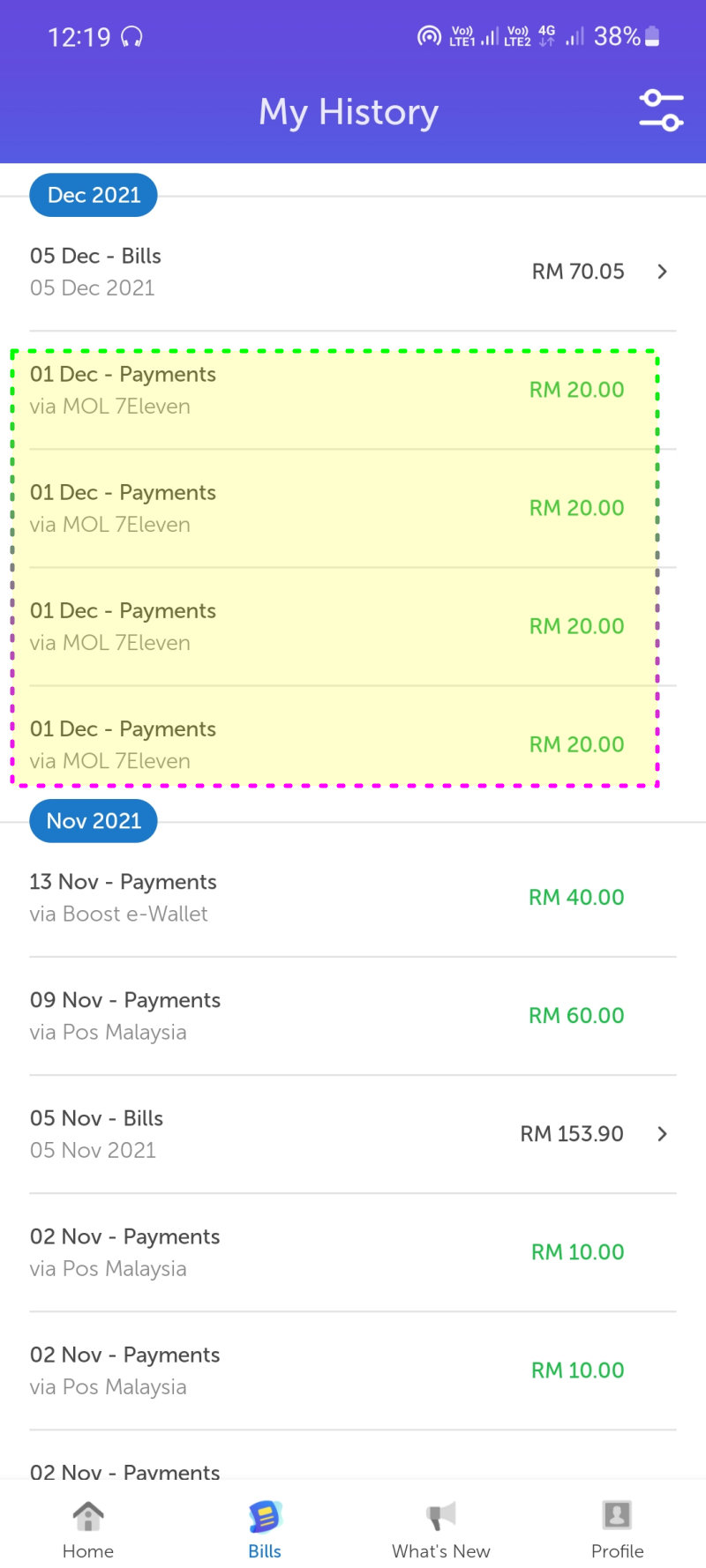
Task: Select the Bills tab
Action: pos(265,1529)
